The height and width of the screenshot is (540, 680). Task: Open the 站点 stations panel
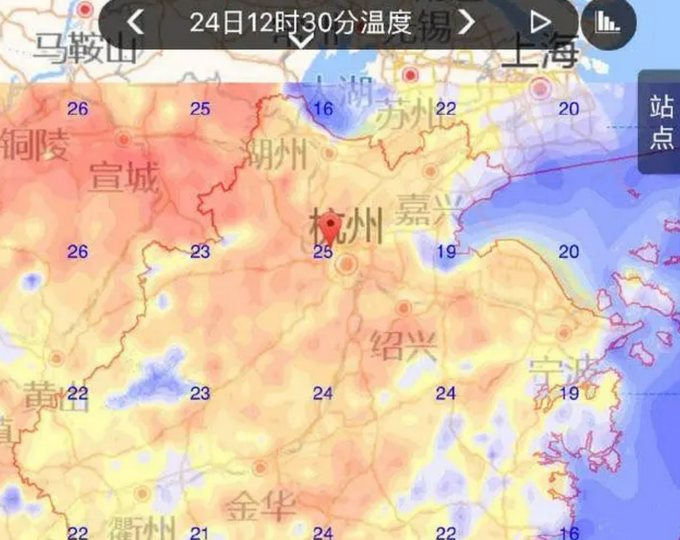[661, 122]
